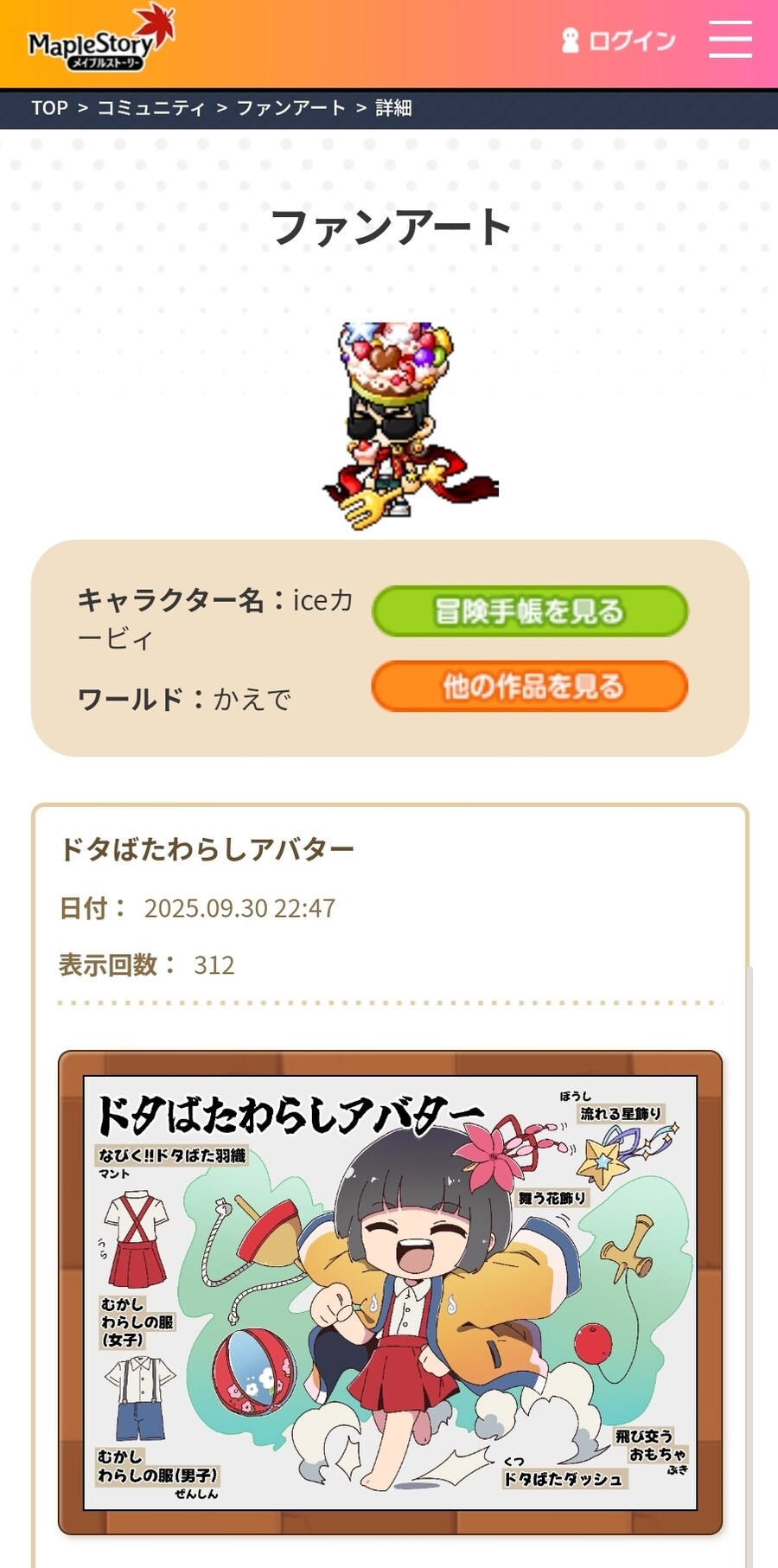This screenshot has height=1568, width=778.
Task: Go to the MapleStory home logo
Action: [99, 40]
